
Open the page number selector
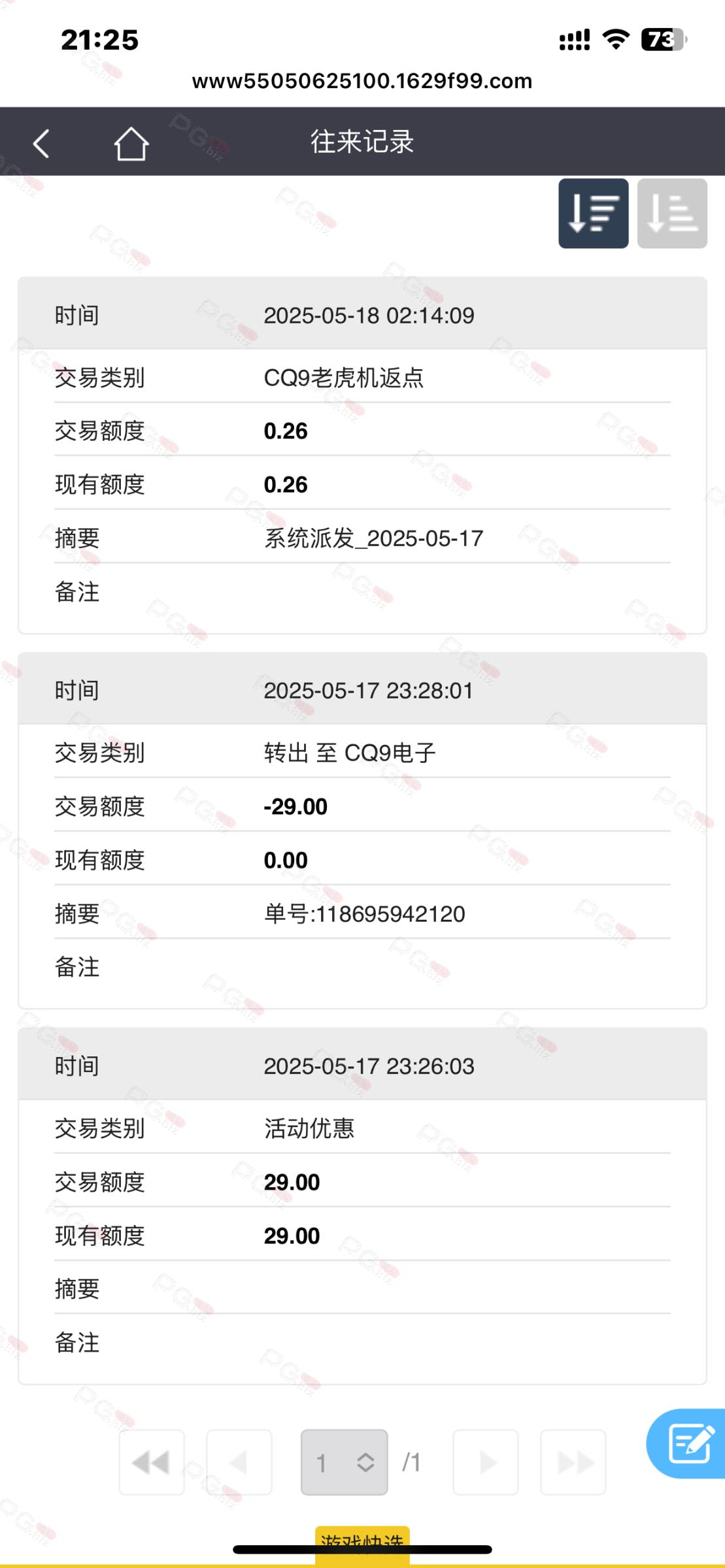(x=344, y=1462)
